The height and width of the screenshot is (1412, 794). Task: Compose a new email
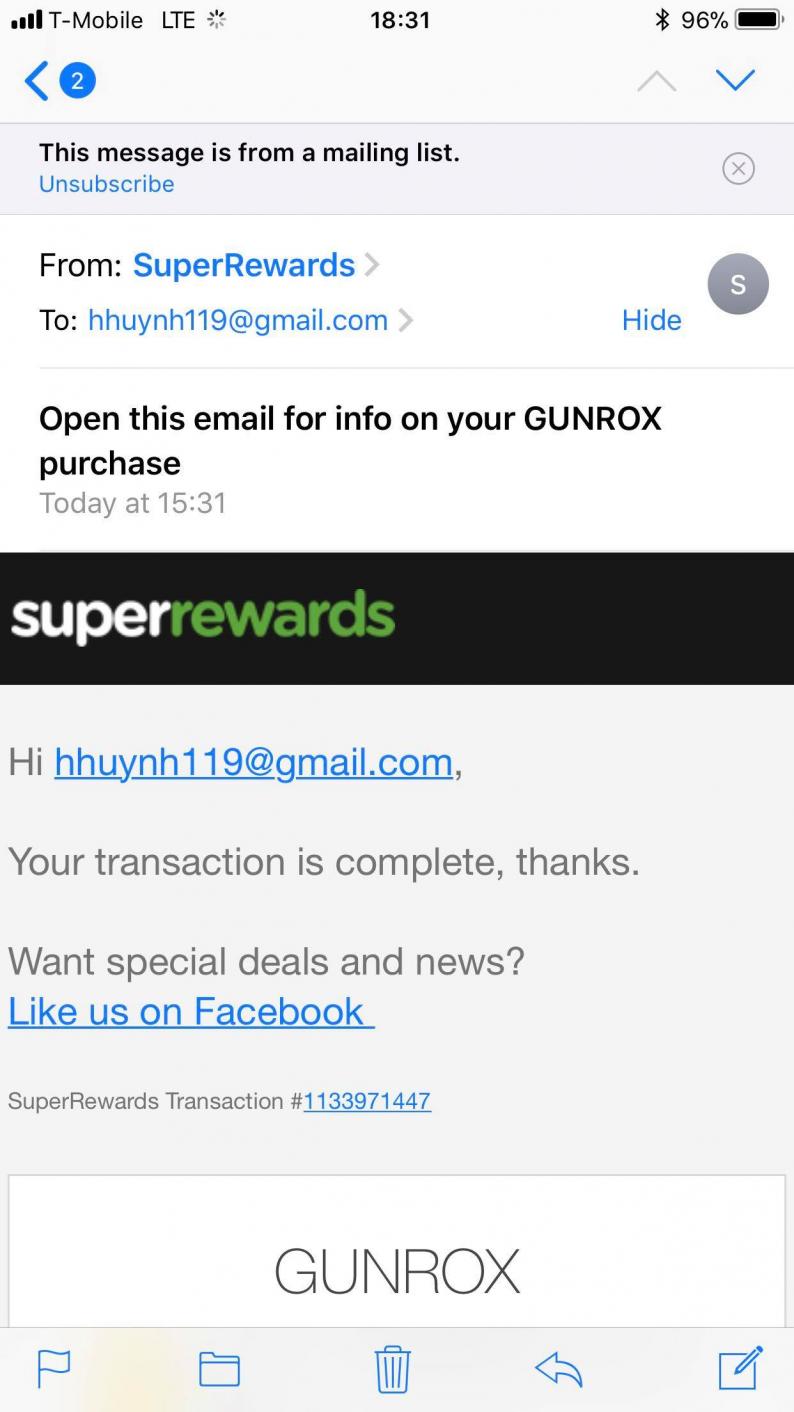(x=740, y=1367)
